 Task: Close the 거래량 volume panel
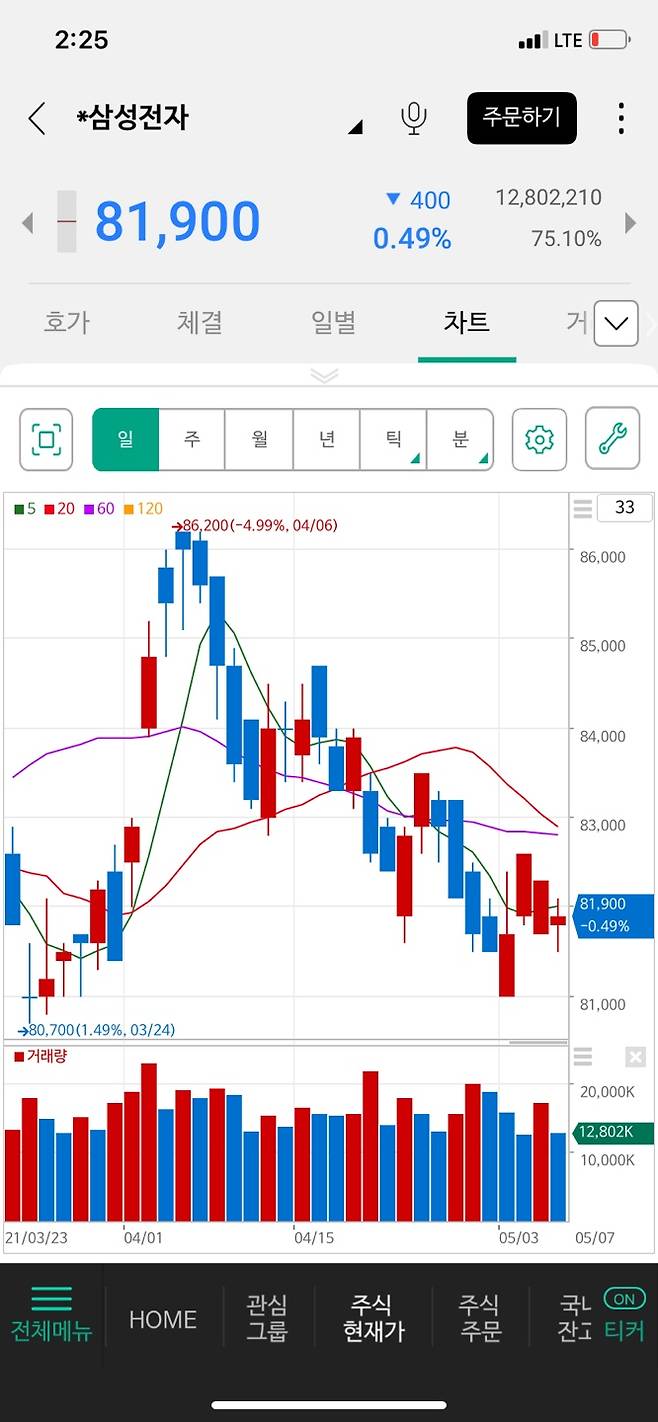click(635, 1056)
